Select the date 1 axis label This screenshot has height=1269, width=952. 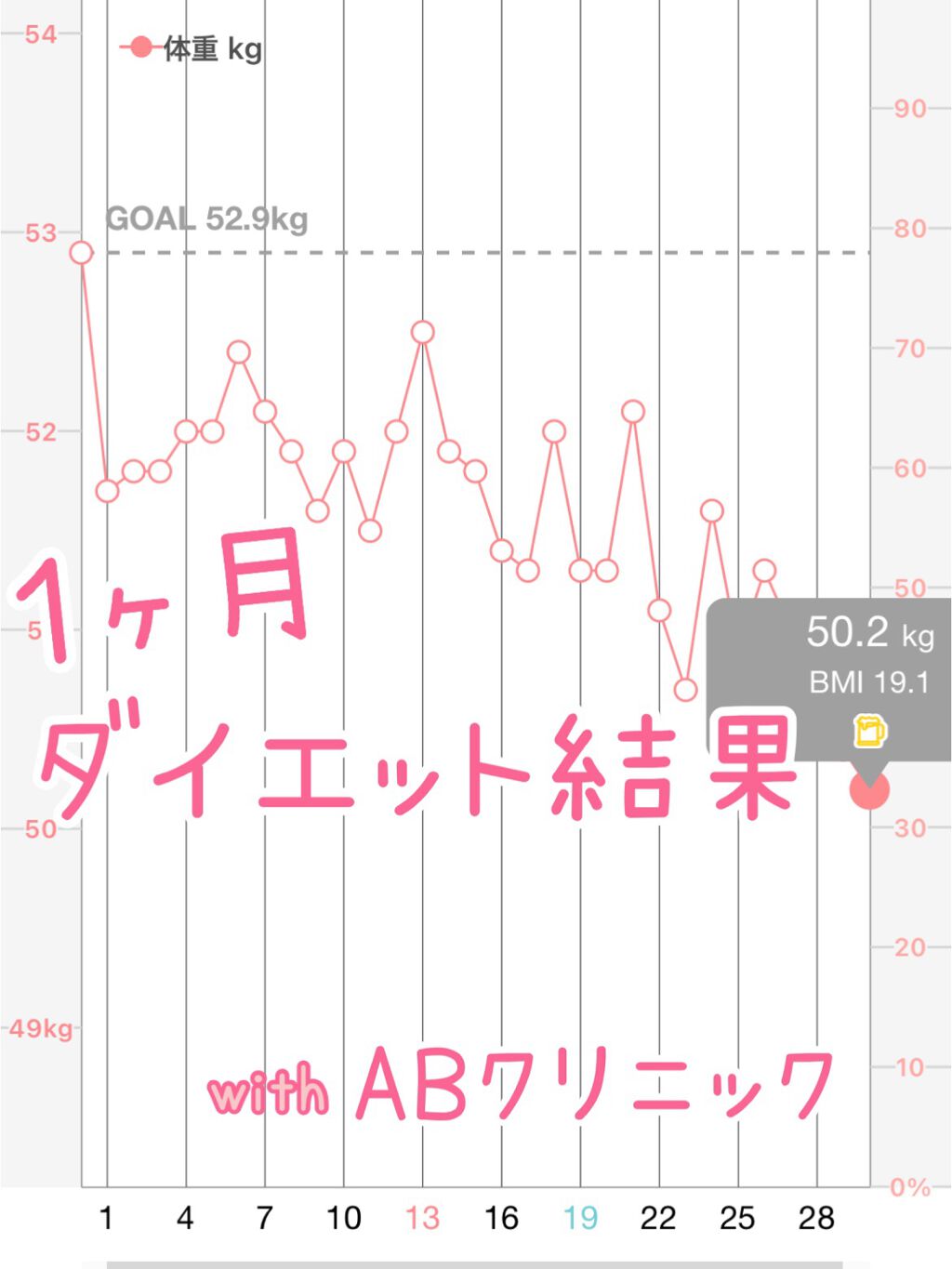(107, 1215)
